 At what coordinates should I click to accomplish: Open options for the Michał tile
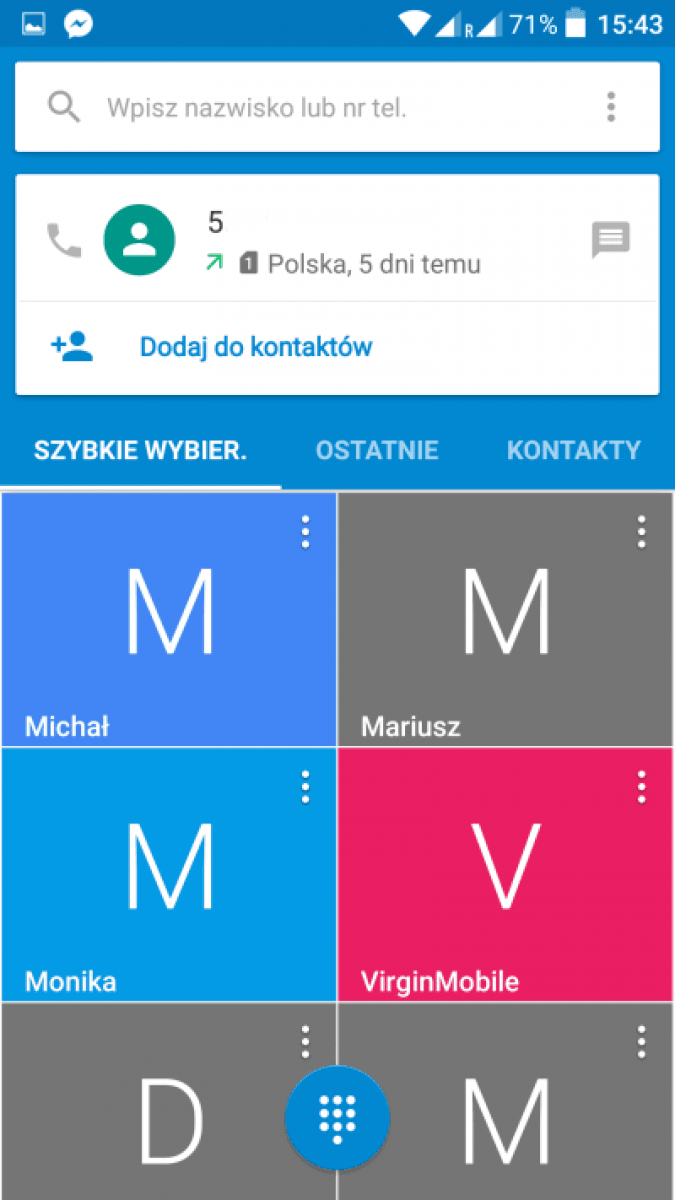tap(306, 531)
